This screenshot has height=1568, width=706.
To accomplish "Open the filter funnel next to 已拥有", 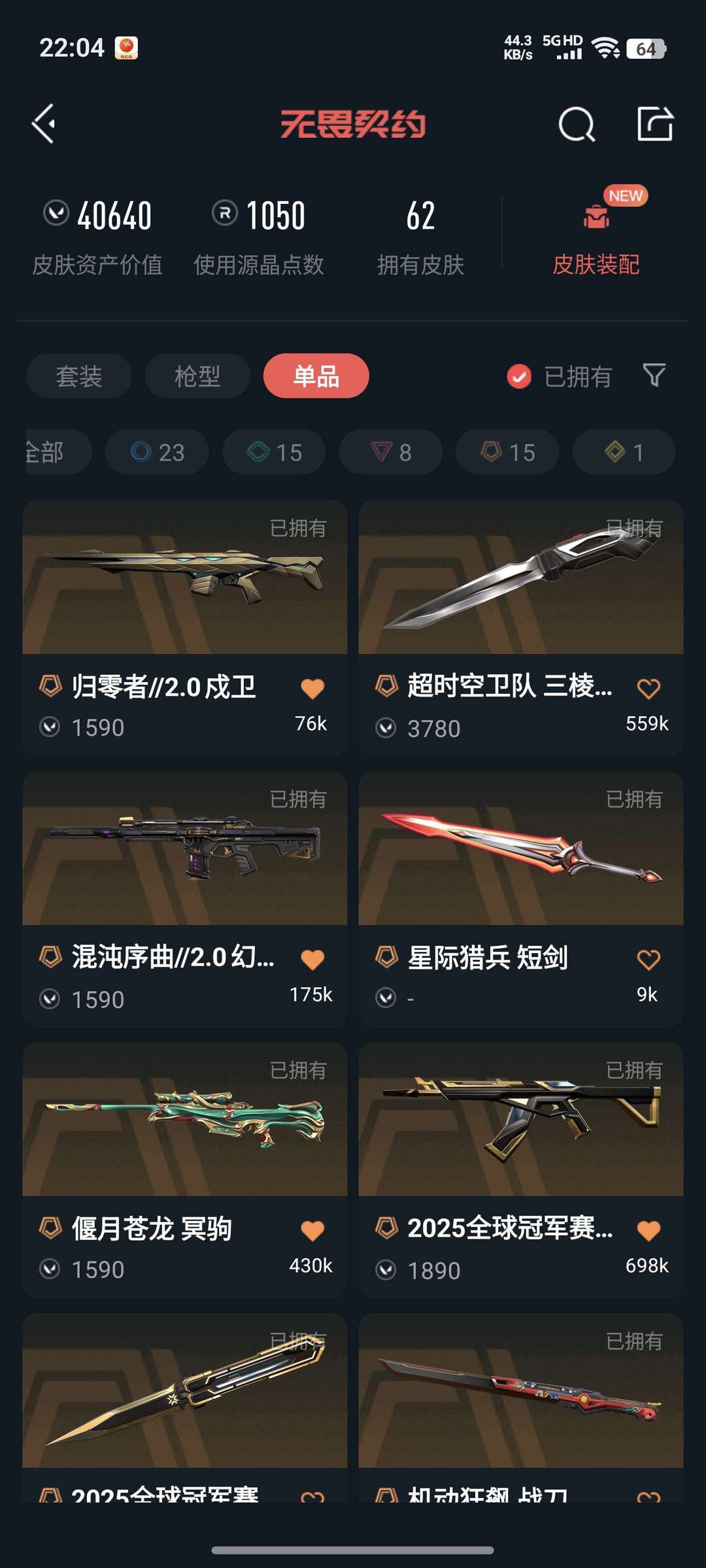I will point(654,376).
